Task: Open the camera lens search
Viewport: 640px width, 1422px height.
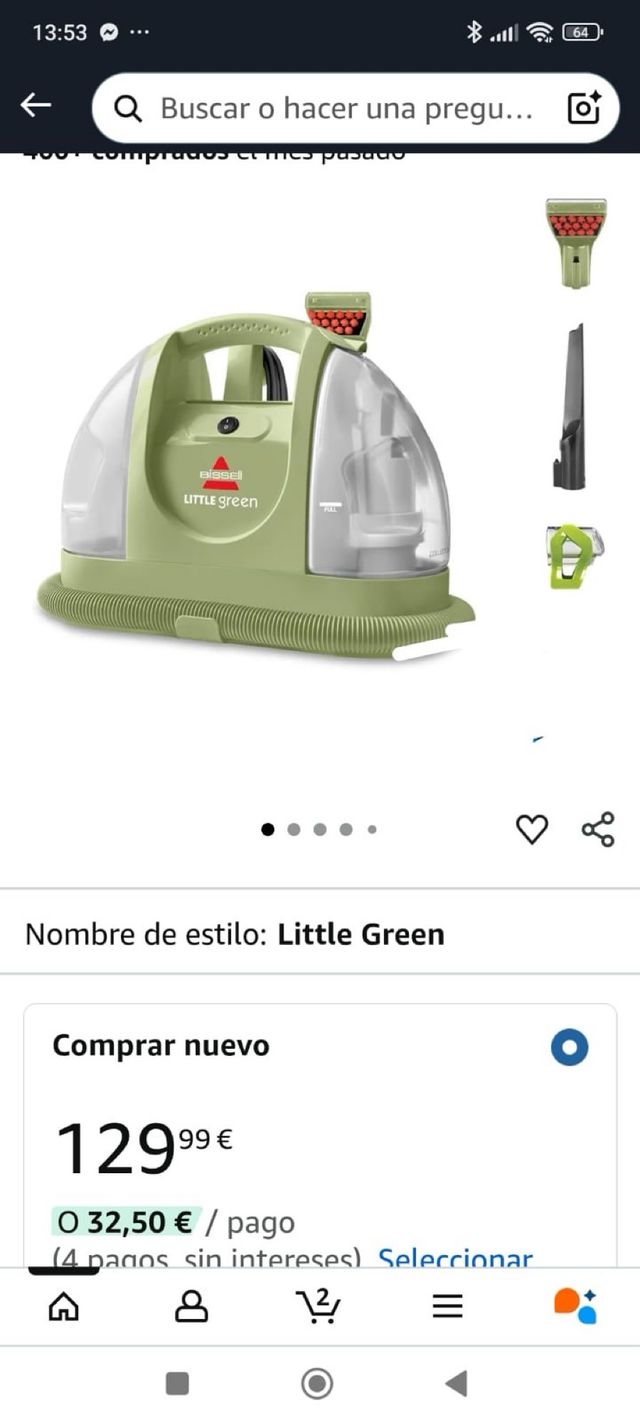Action: [x=584, y=108]
